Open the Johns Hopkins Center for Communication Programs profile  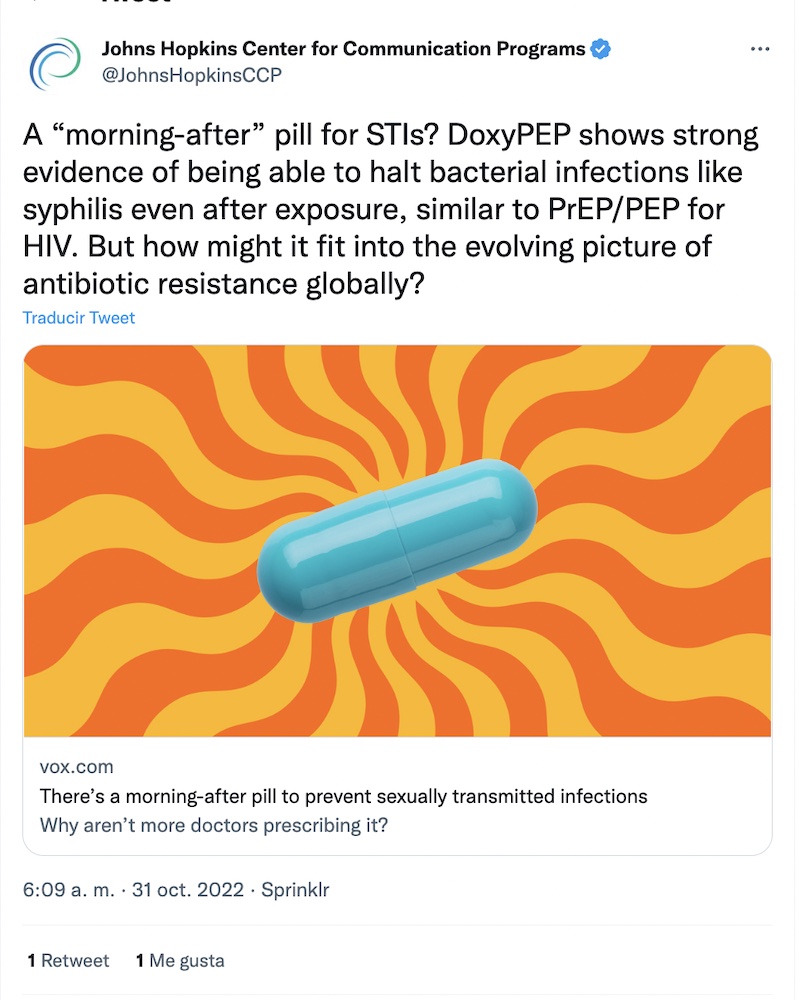pos(343,49)
